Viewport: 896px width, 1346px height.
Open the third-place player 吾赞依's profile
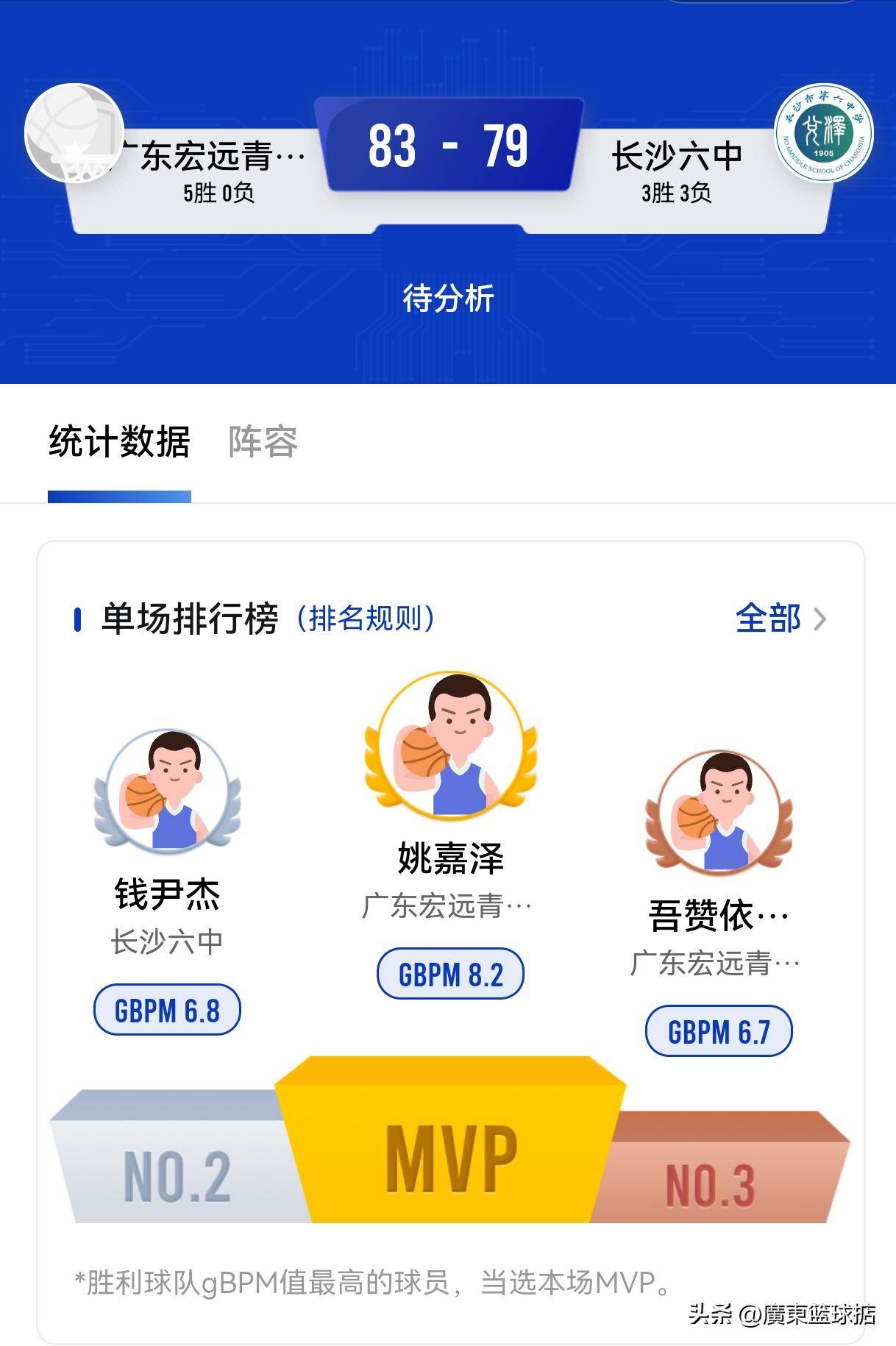719,813
